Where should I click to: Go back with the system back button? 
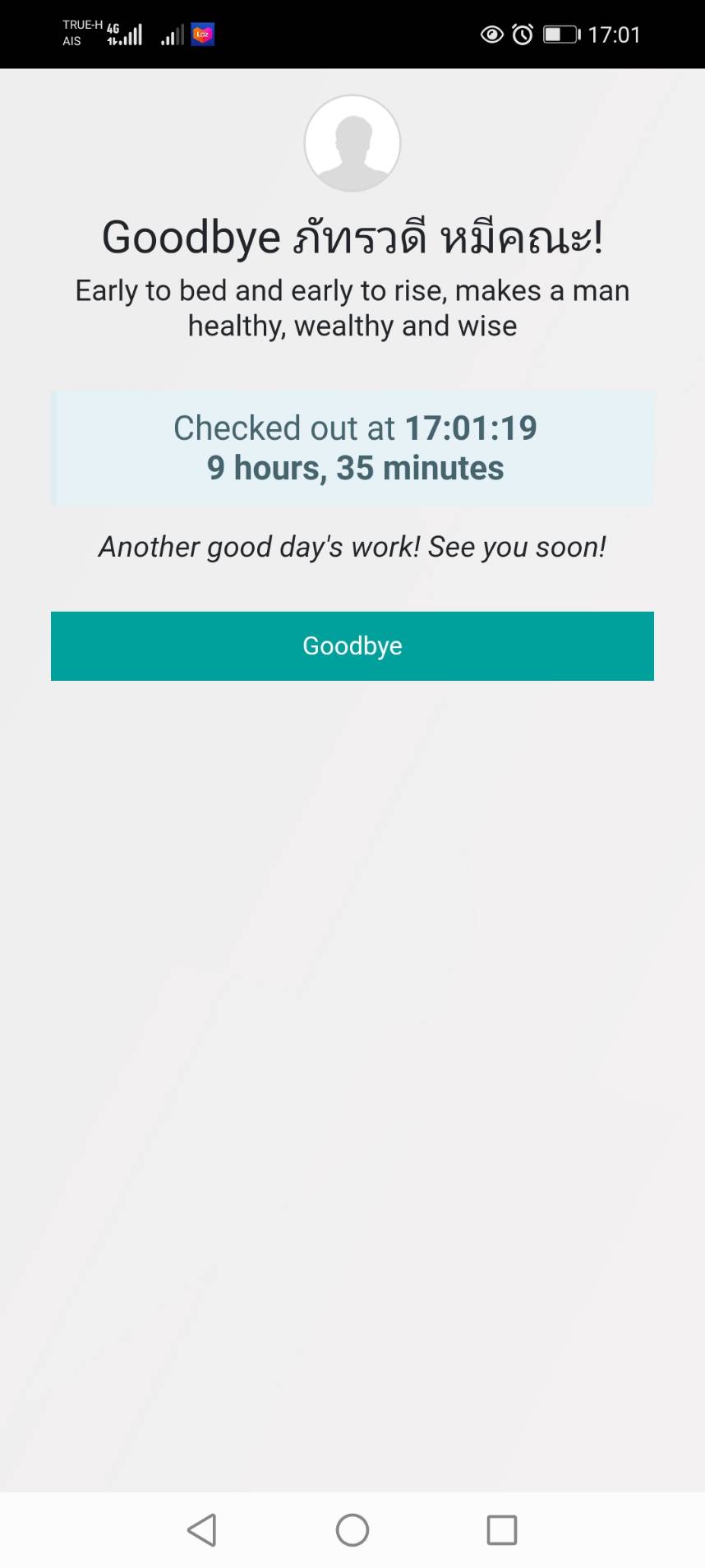pos(202,1530)
